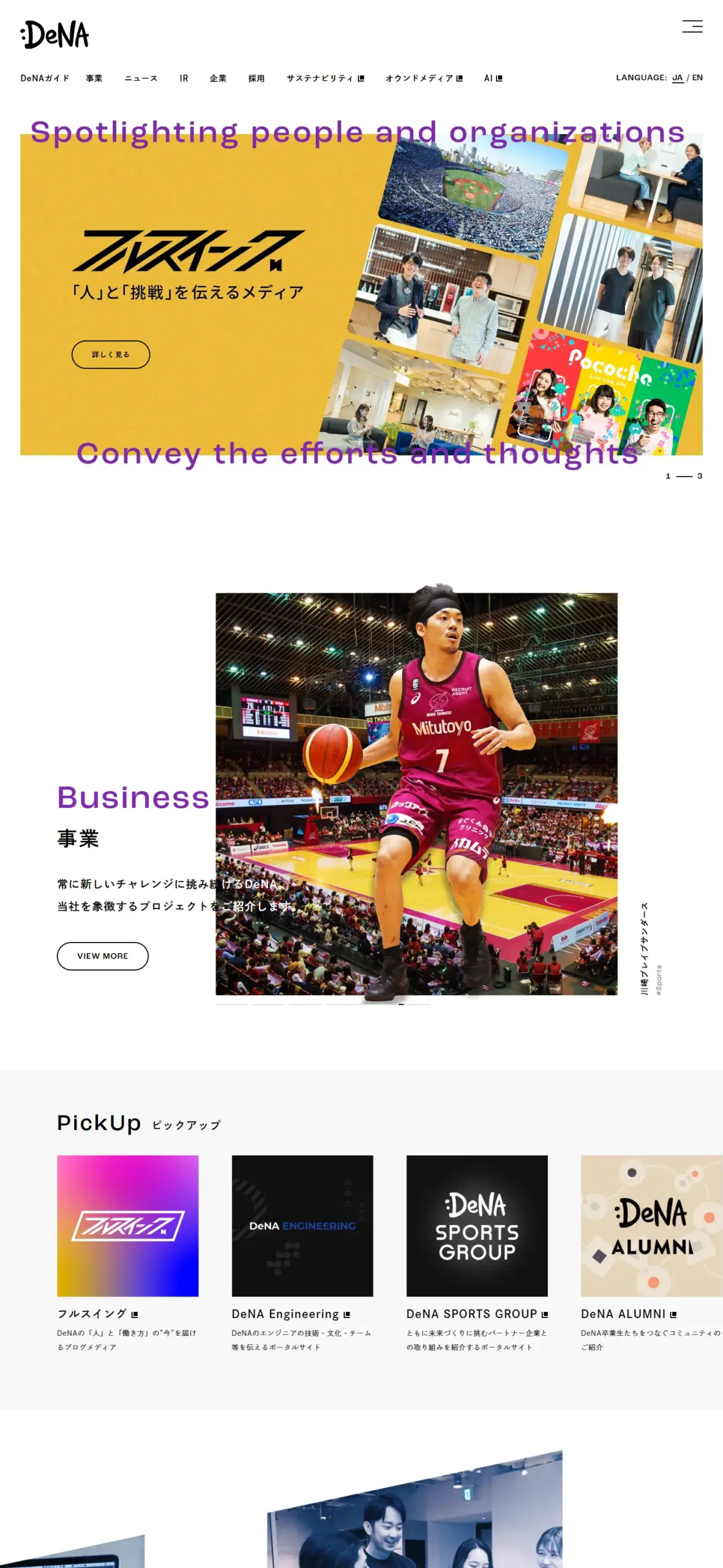Open the サステナビリティ external link
723x1568 pixels.
(x=325, y=78)
